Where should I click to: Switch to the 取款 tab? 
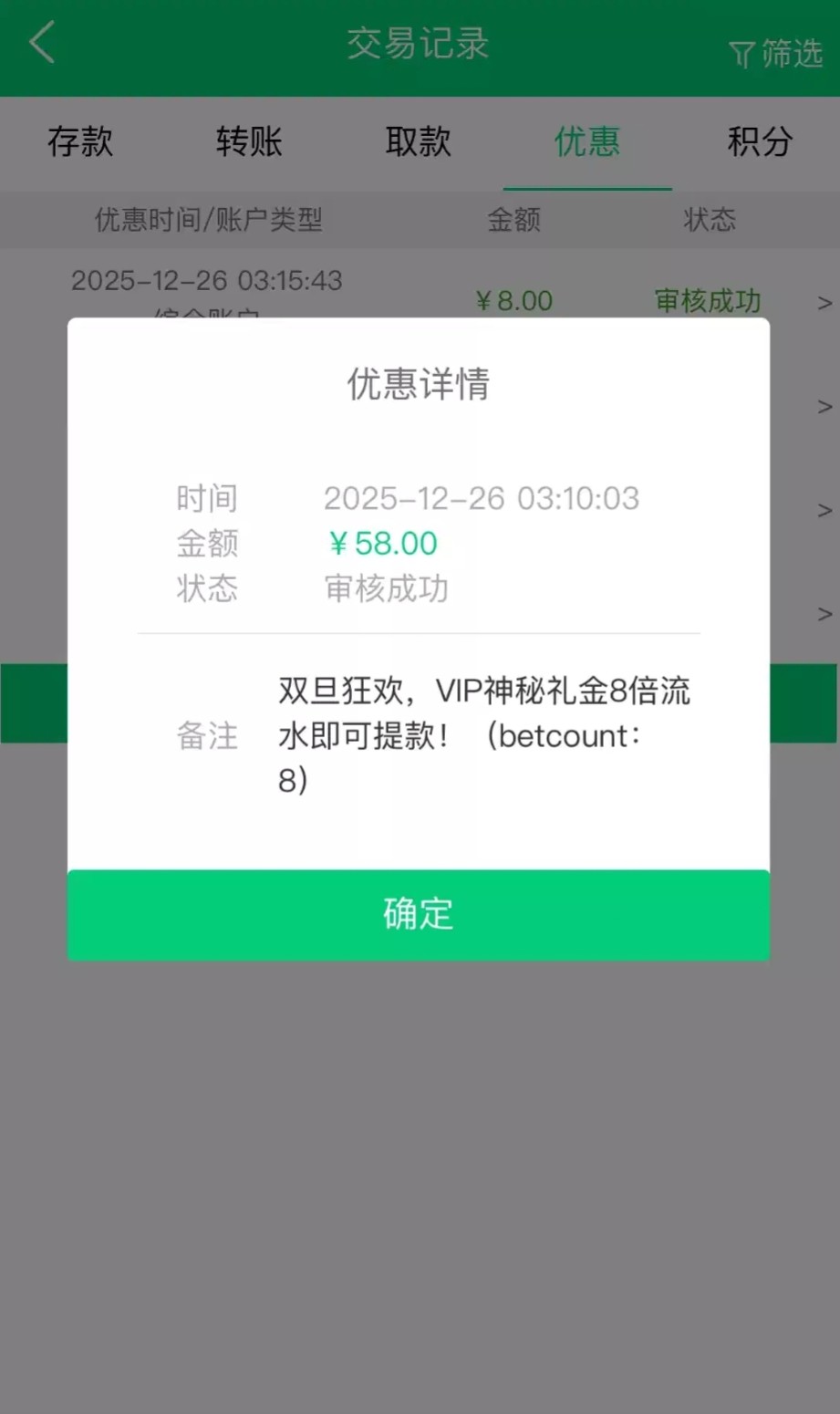tap(418, 142)
